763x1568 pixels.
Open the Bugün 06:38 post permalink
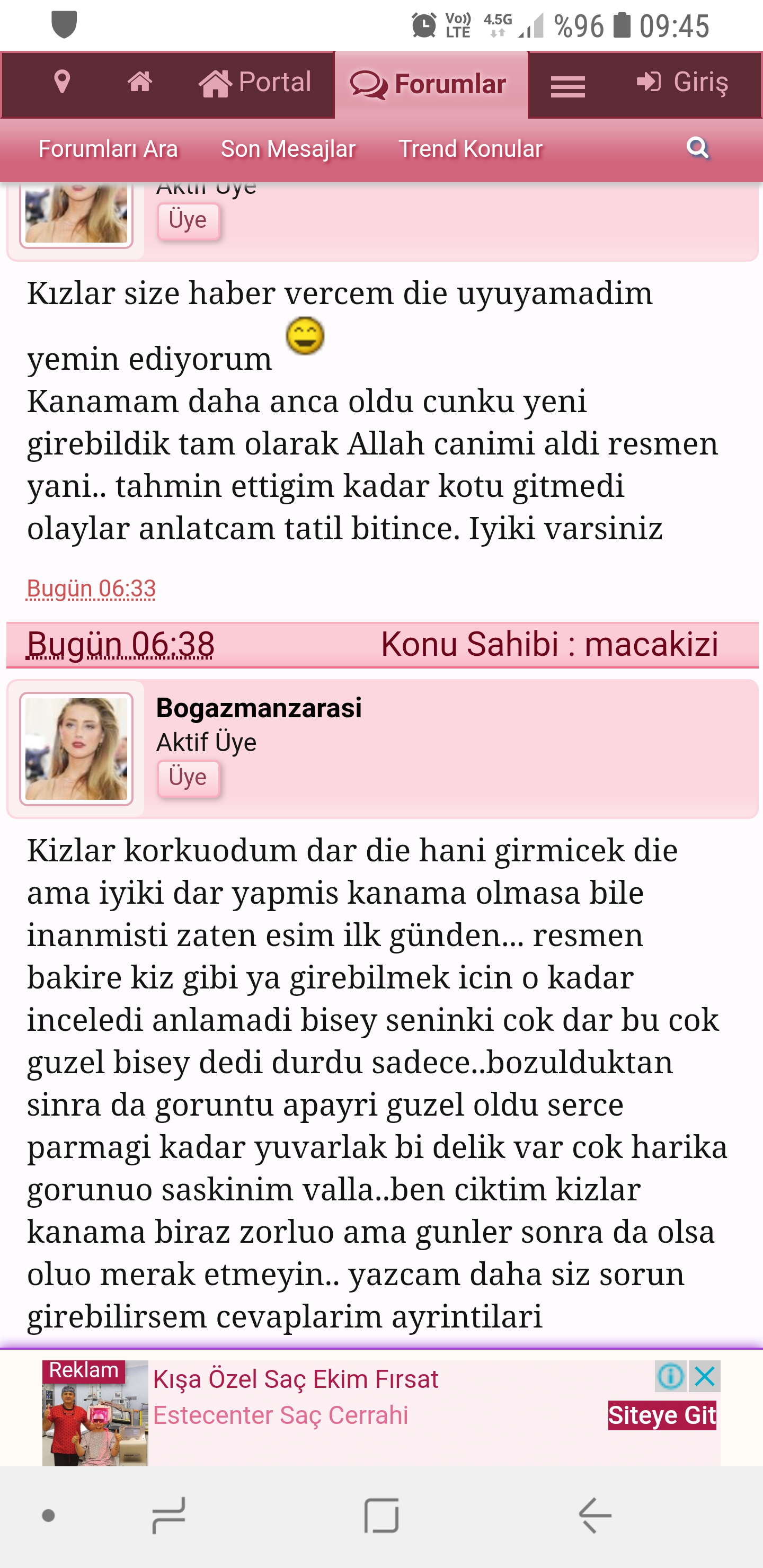[x=121, y=645]
